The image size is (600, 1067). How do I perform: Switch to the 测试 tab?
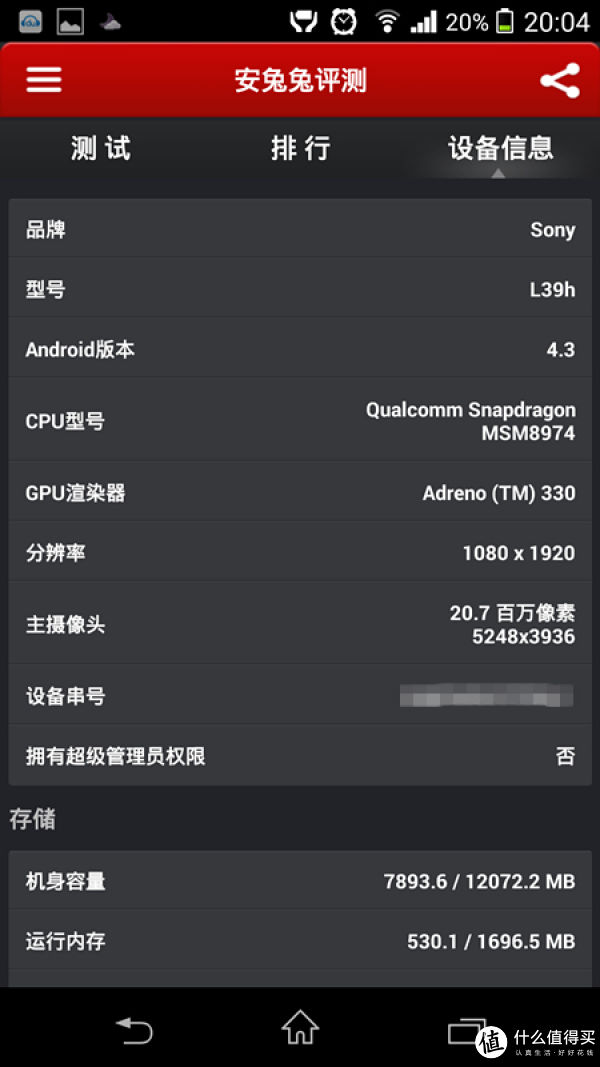101,148
